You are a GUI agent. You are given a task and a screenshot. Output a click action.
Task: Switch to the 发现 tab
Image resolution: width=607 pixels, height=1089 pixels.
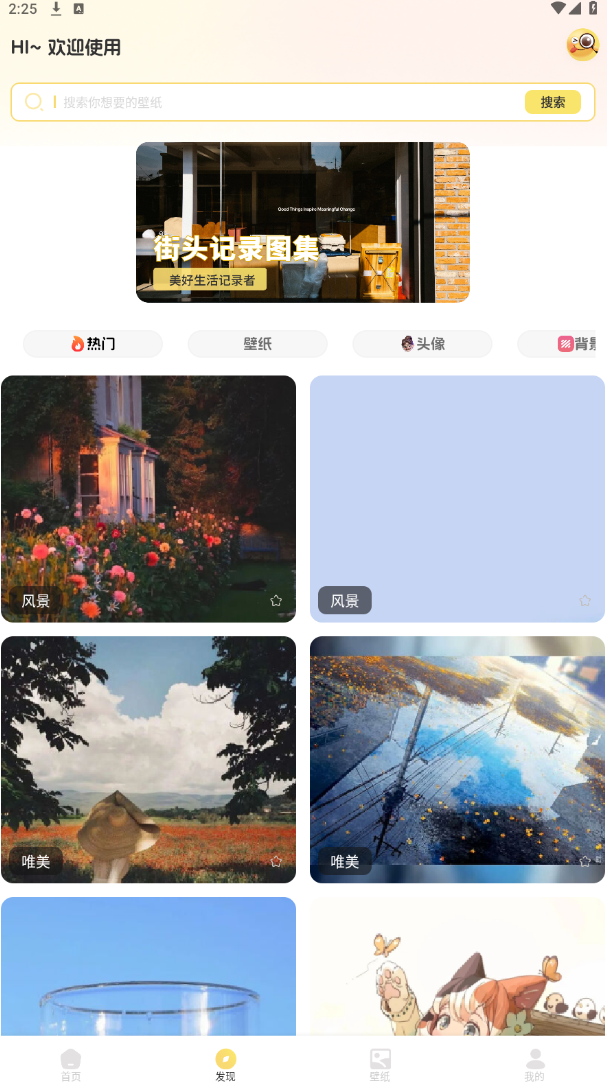tap(226, 1064)
